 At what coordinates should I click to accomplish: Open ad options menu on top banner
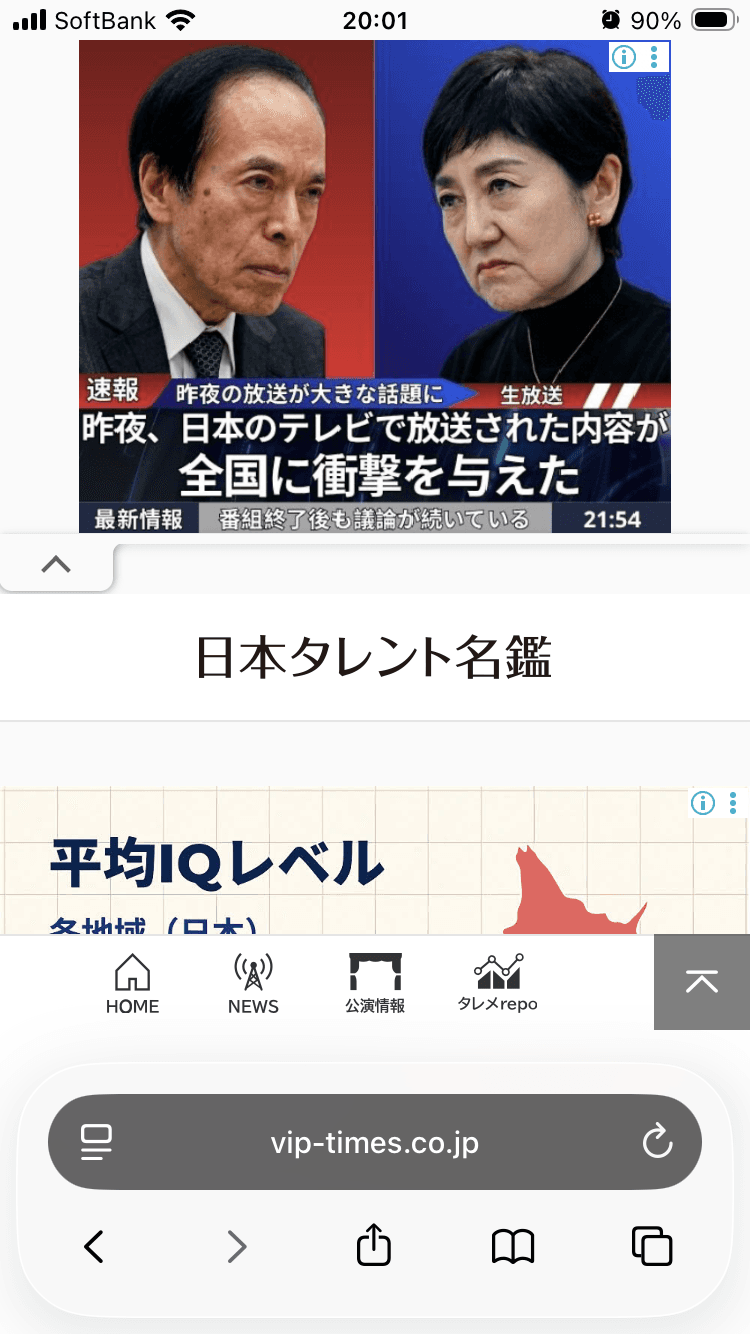tap(654, 57)
